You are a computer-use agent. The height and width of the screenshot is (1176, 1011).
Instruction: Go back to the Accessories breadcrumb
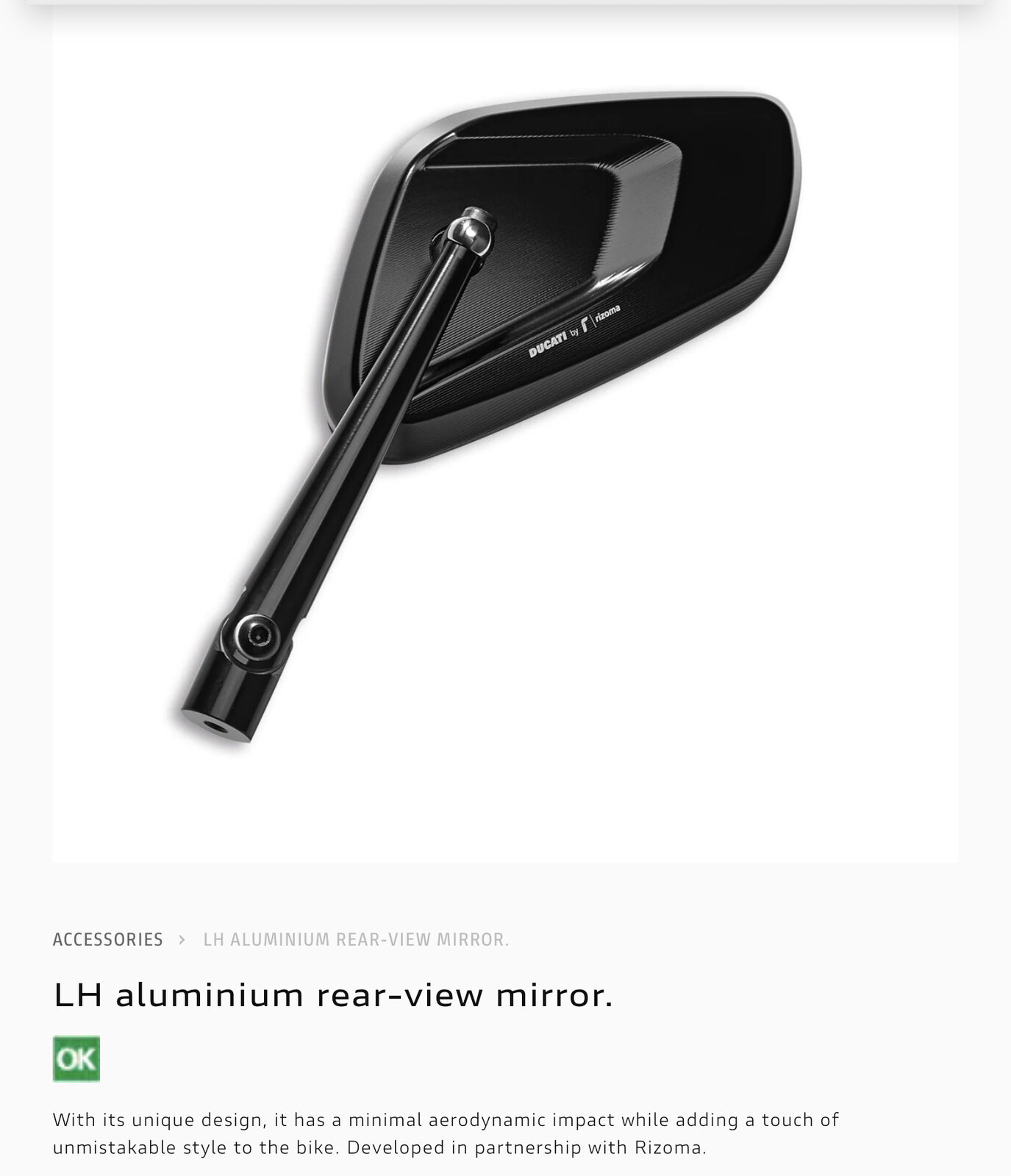(x=107, y=939)
